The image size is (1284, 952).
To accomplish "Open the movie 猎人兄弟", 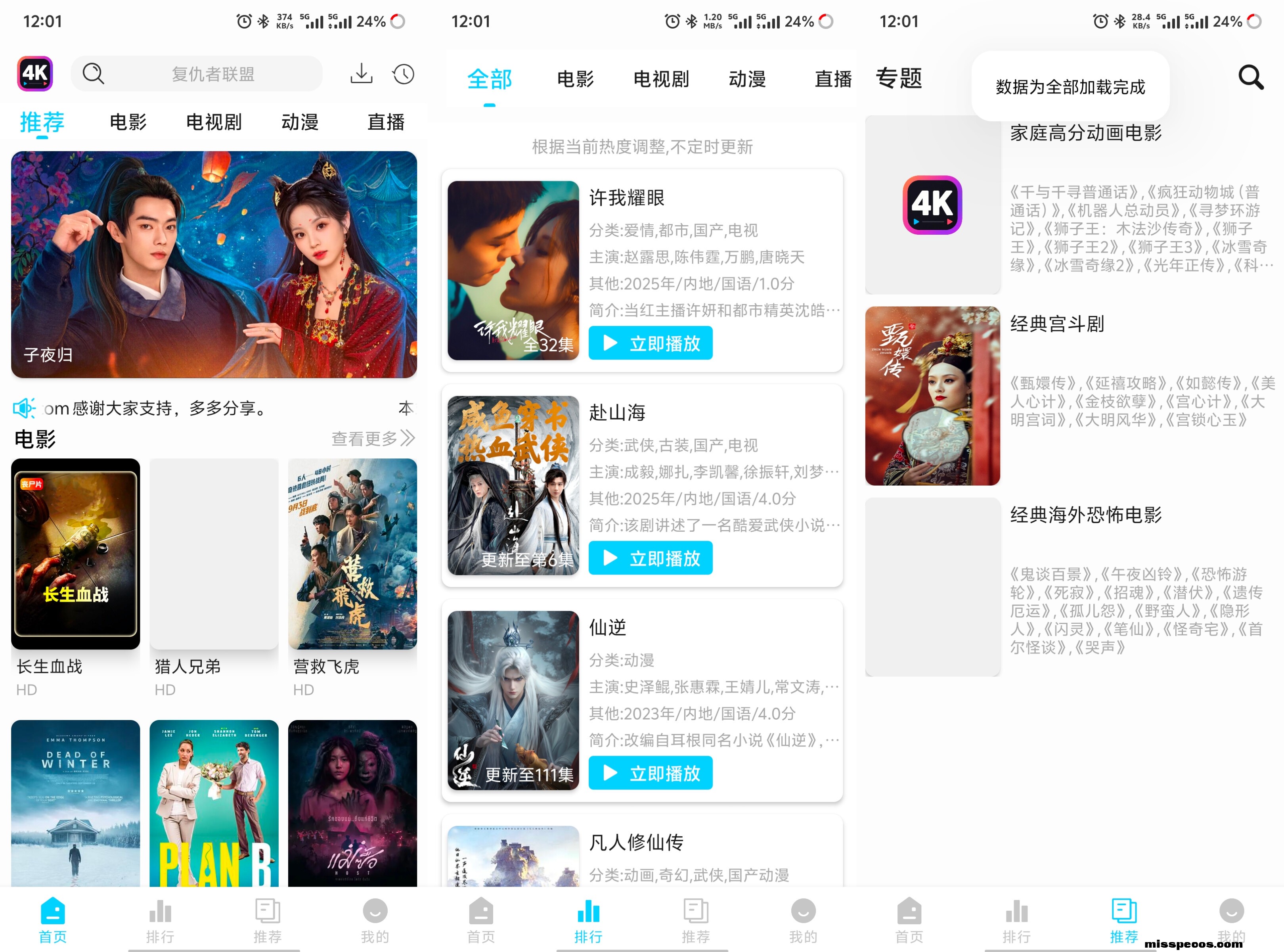I will coord(214,554).
